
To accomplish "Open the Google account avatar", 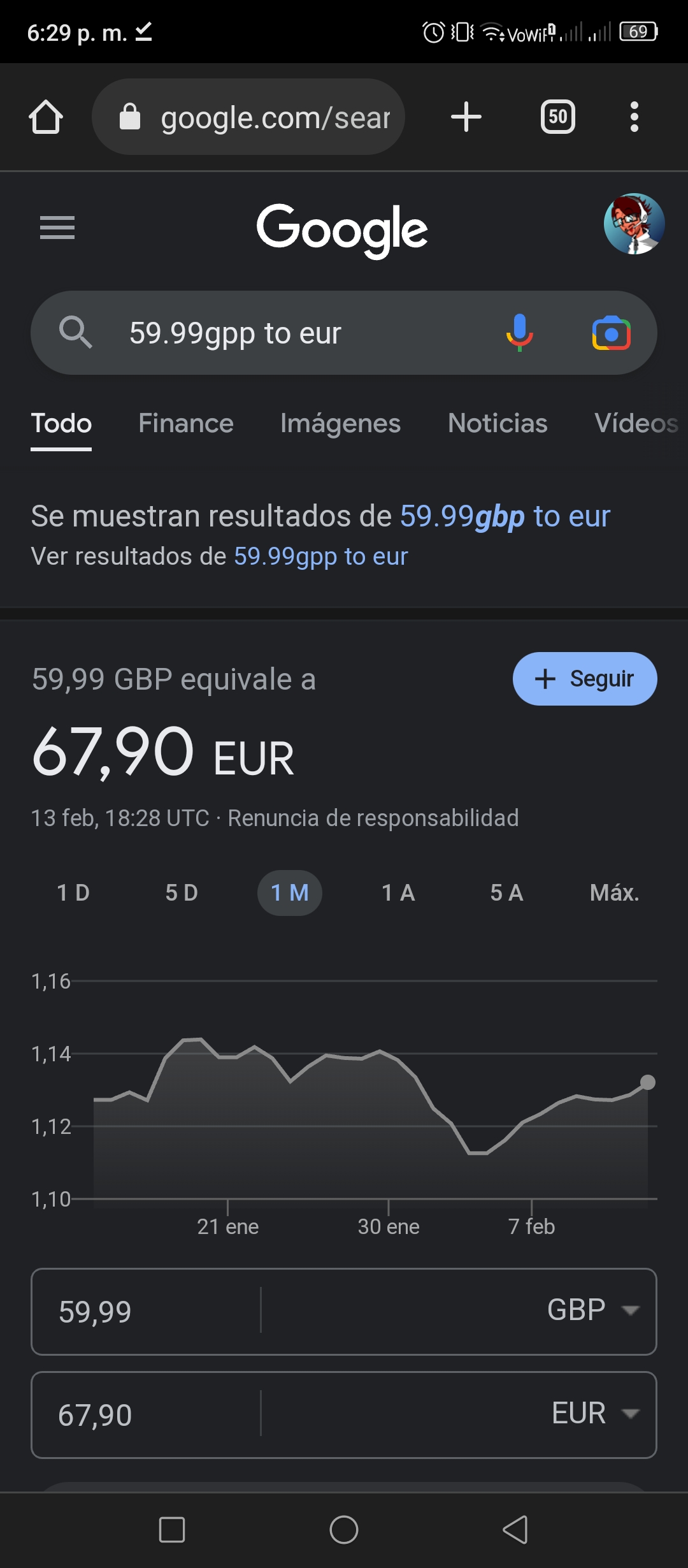I will coord(634,224).
